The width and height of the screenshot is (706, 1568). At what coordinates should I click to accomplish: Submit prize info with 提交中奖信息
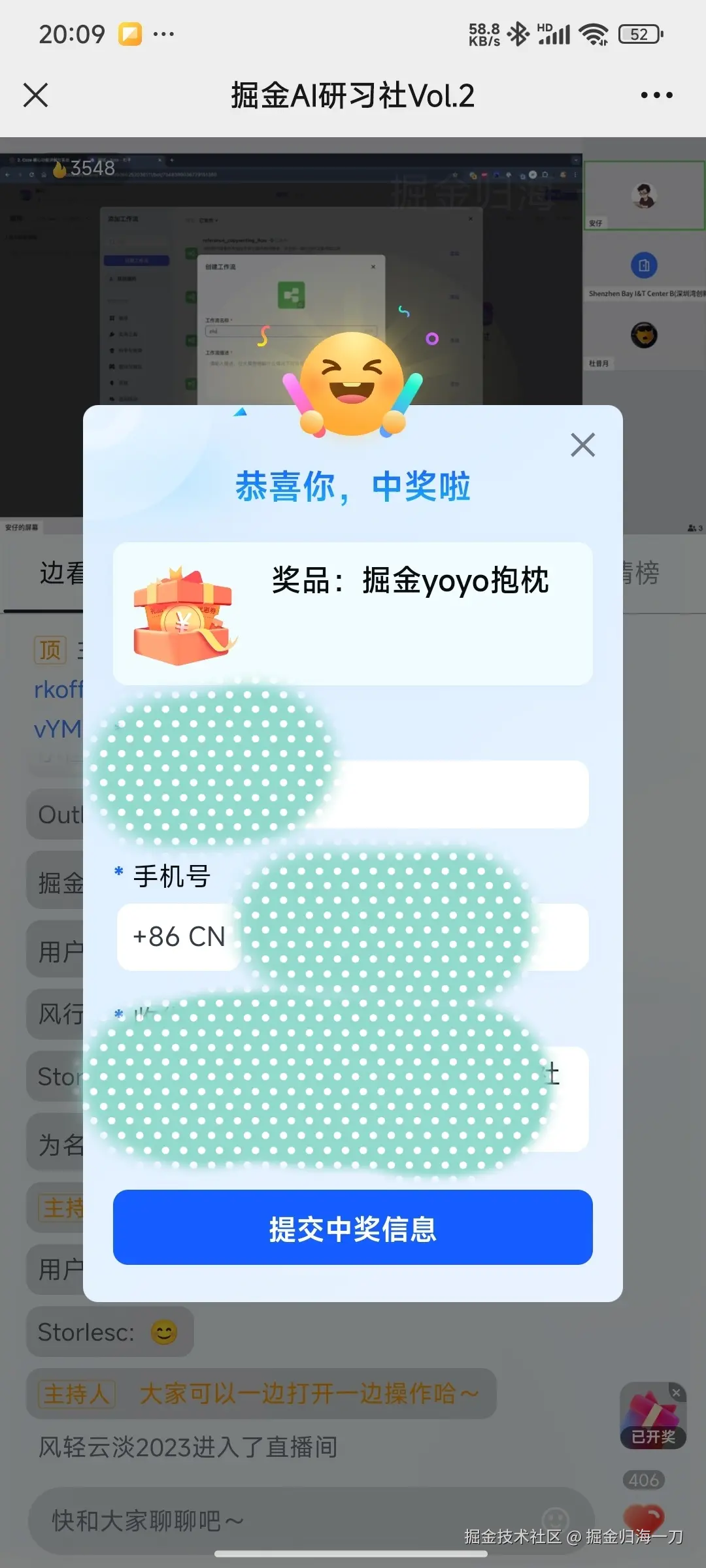tap(352, 1229)
